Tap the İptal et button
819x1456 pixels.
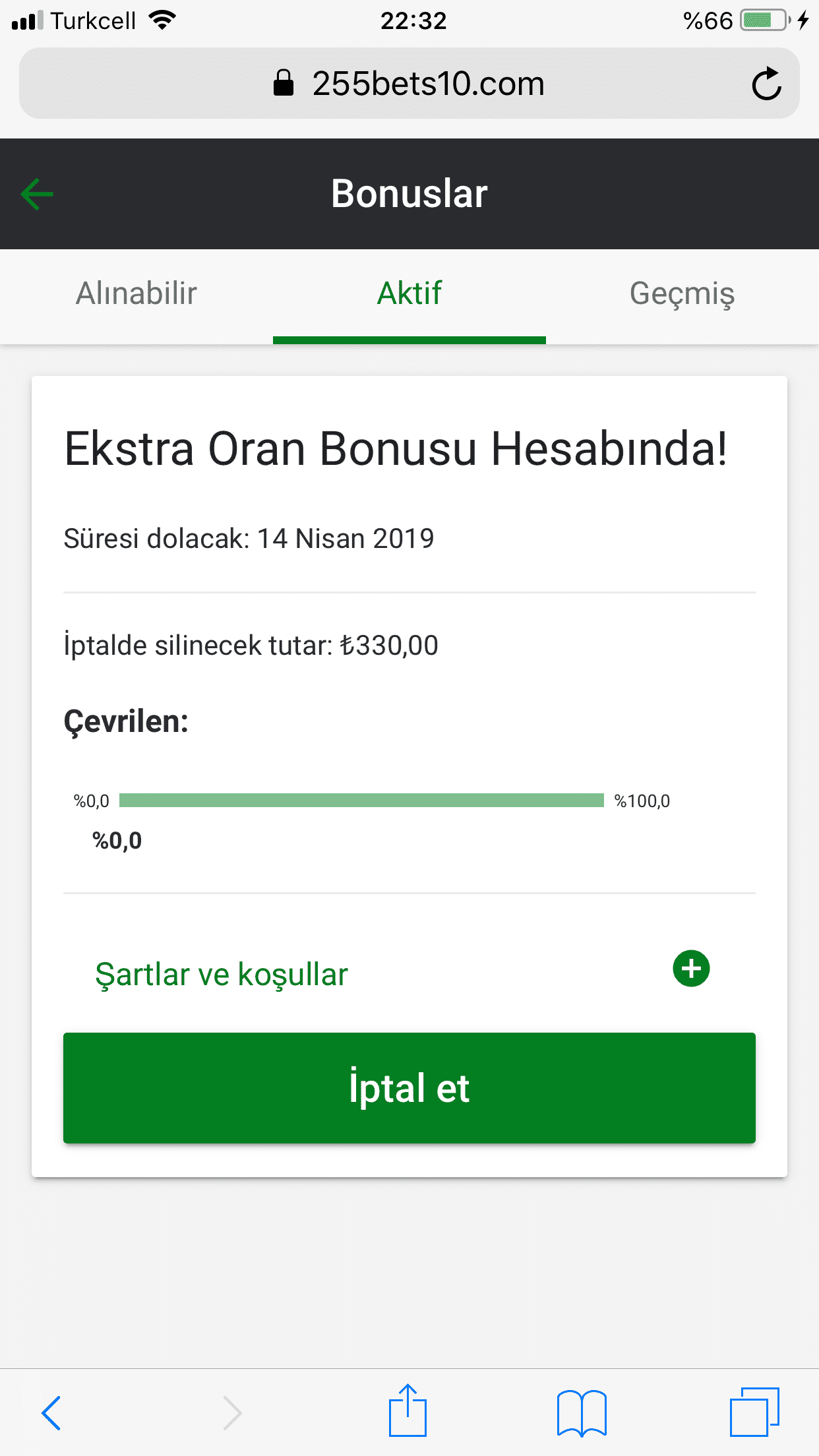click(409, 1088)
